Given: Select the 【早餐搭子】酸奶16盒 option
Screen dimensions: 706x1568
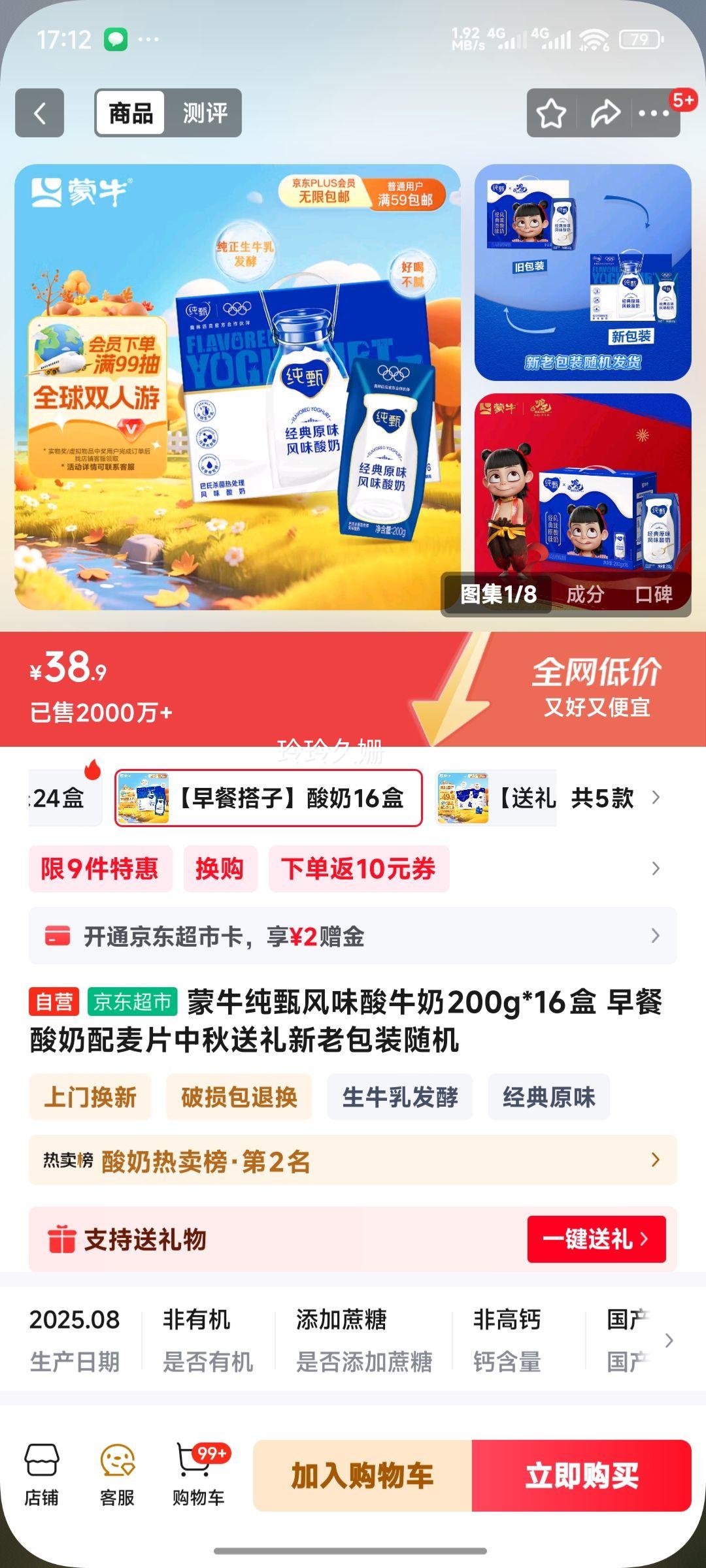Looking at the screenshot, I should pos(269,798).
